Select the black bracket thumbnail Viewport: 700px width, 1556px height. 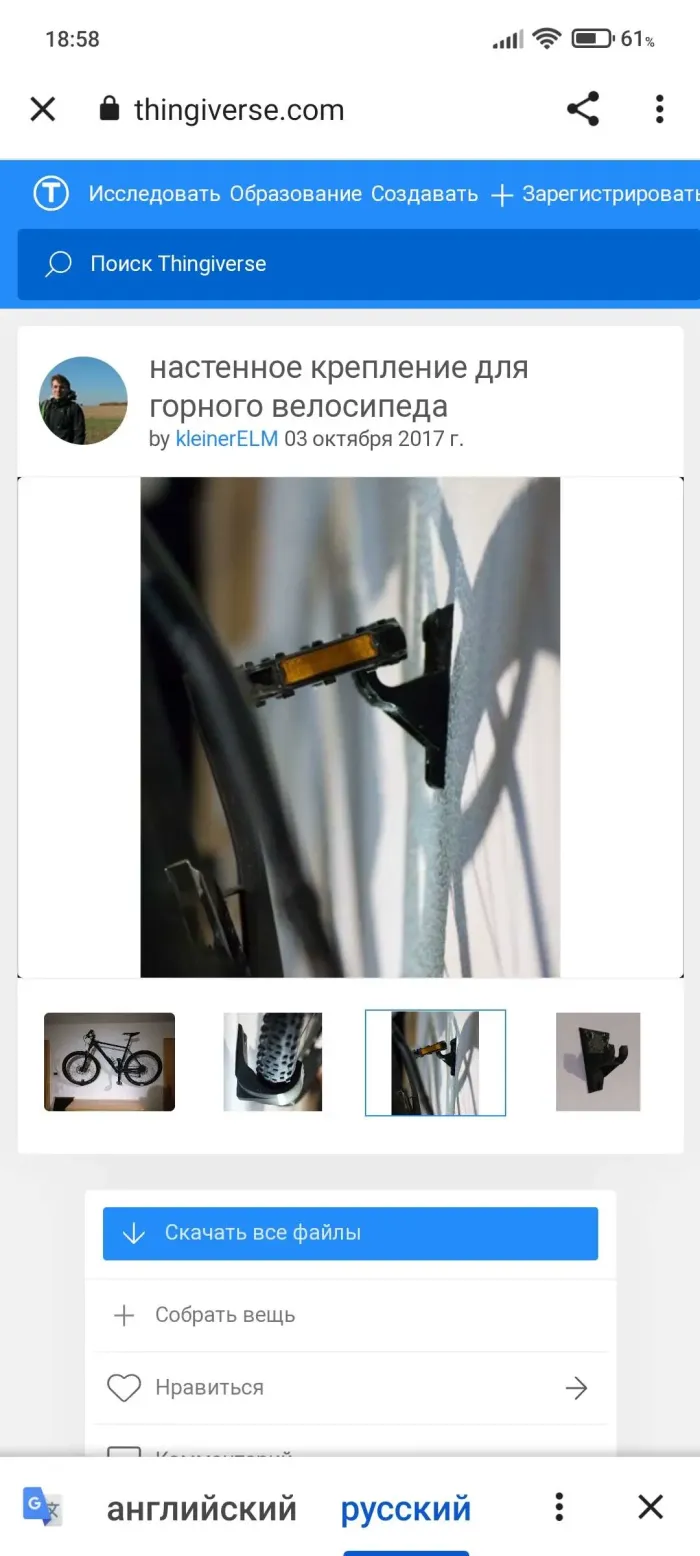[597, 1062]
